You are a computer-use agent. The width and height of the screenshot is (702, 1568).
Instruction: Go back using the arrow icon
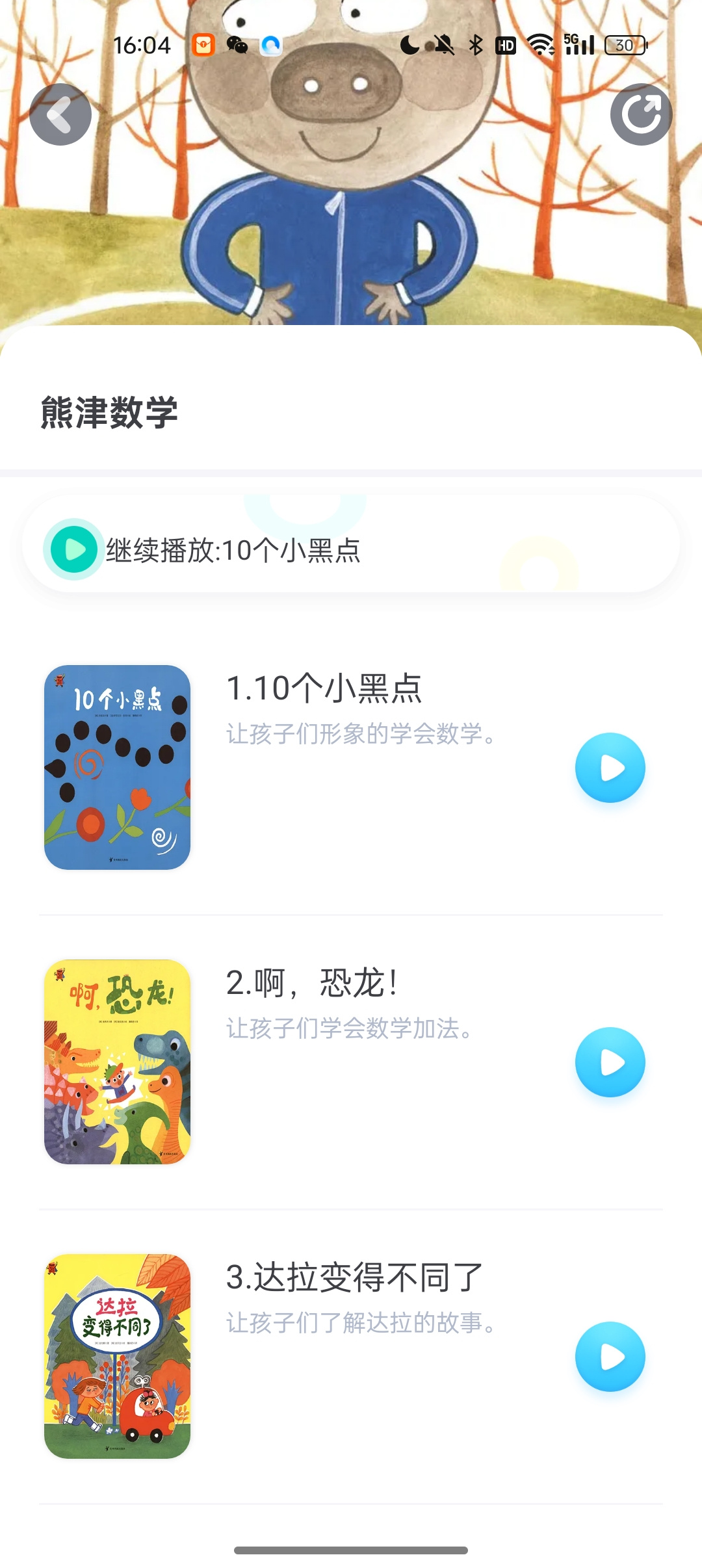60,114
